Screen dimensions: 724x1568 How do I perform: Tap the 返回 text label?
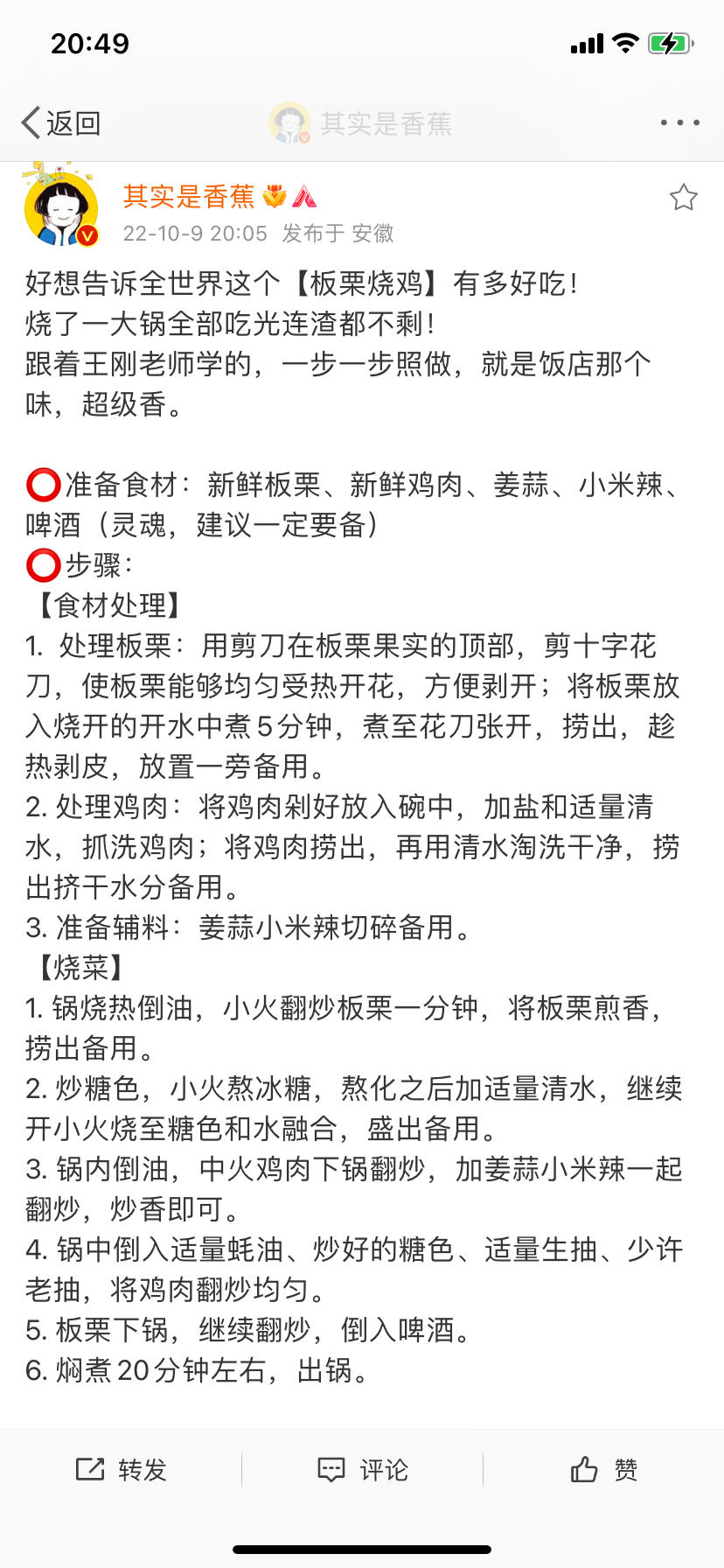[x=74, y=123]
